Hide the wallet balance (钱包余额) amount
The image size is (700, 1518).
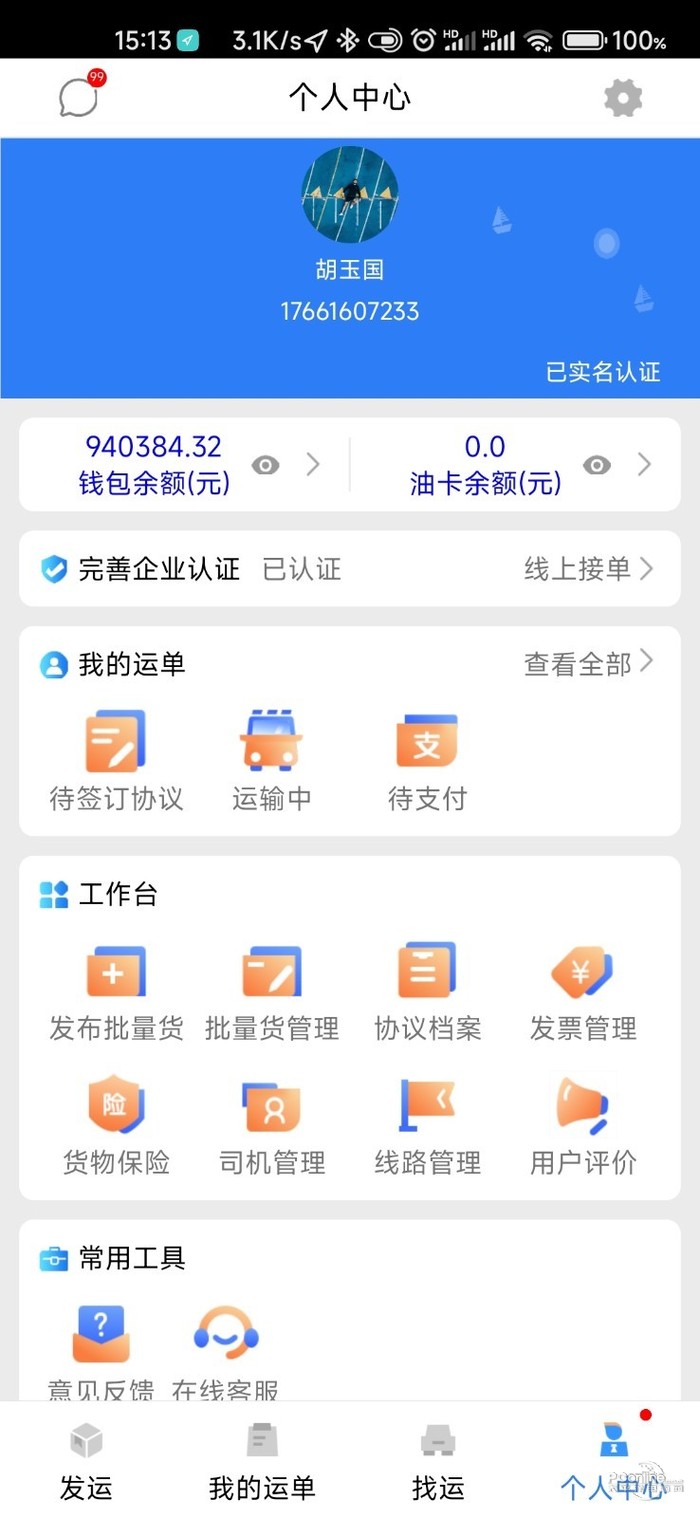click(265, 465)
